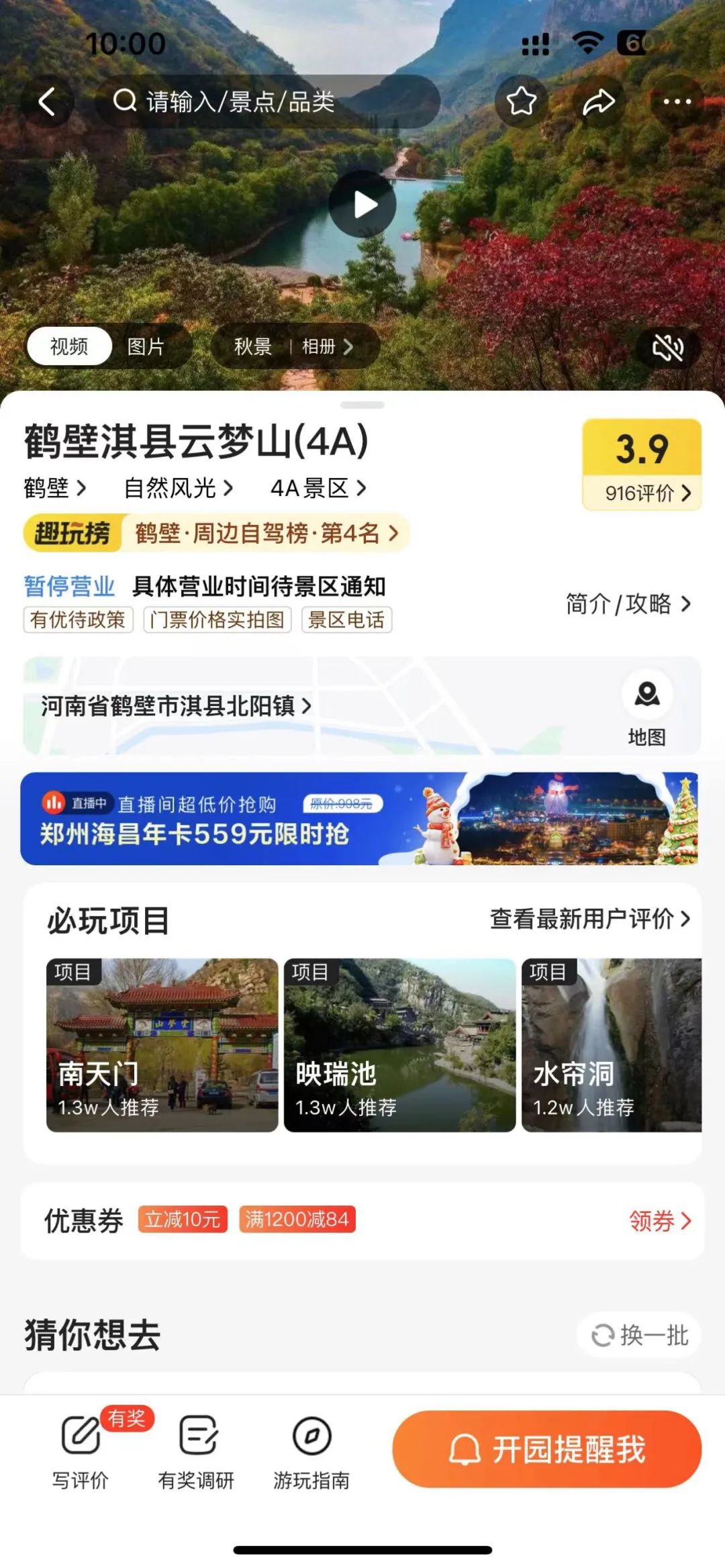
Task: View 查看最新用户评价
Action: [x=590, y=919]
